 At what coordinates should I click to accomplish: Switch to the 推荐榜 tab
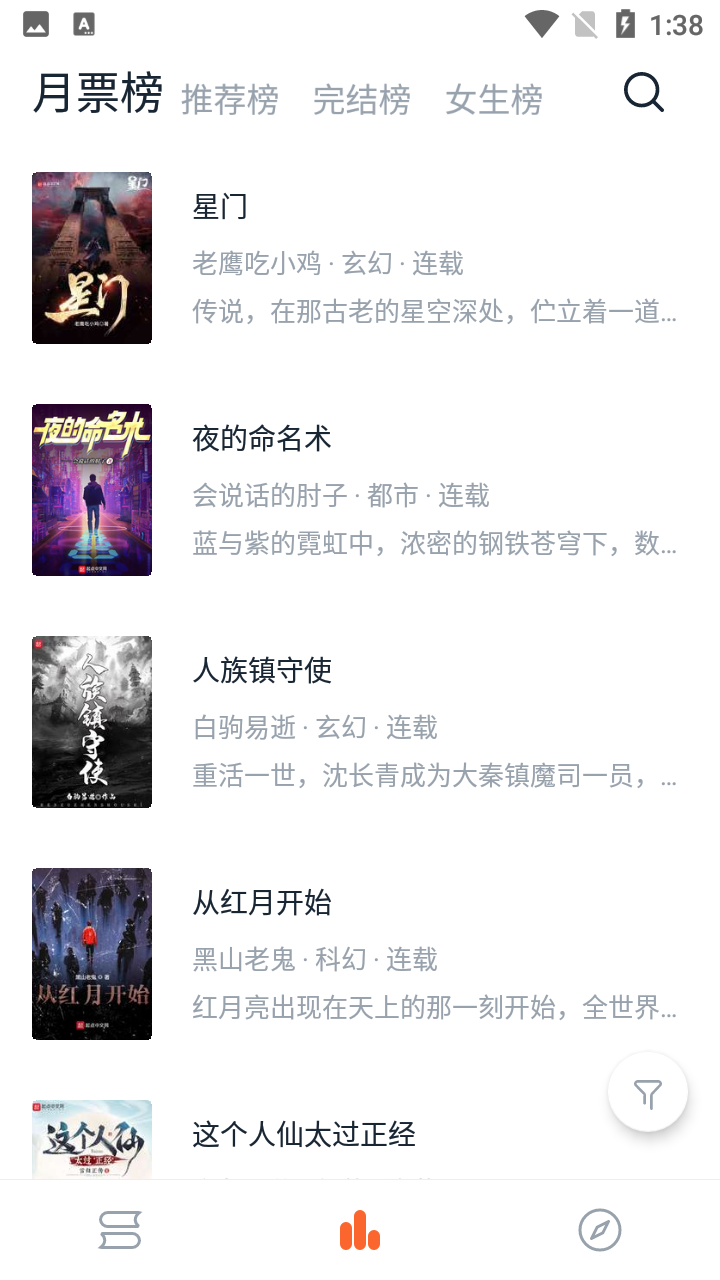tap(230, 99)
